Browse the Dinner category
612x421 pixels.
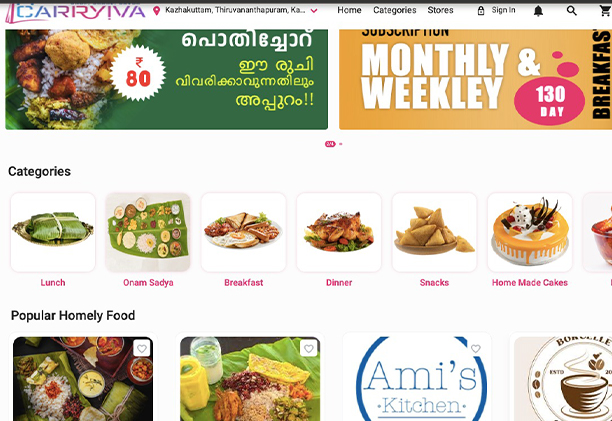[339, 240]
